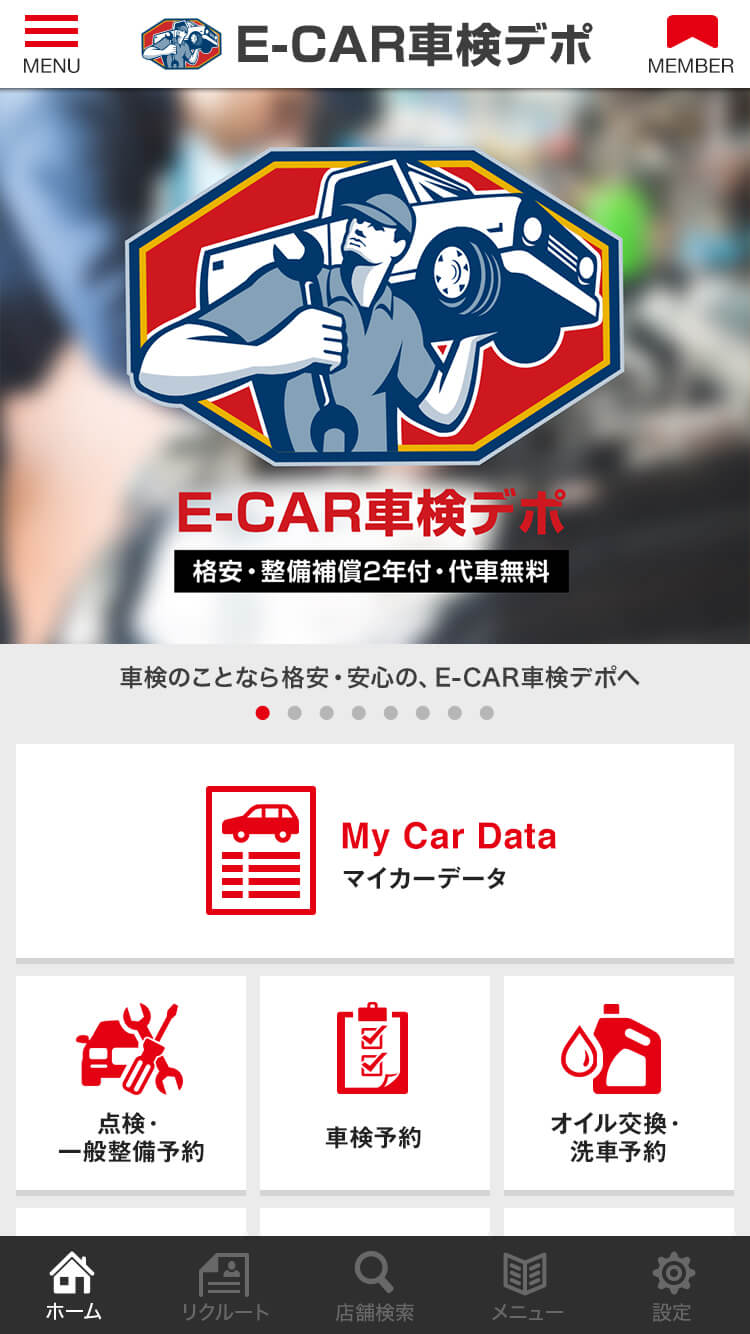Choose オイル交換・洗車予約 tile

(x=618, y=1083)
